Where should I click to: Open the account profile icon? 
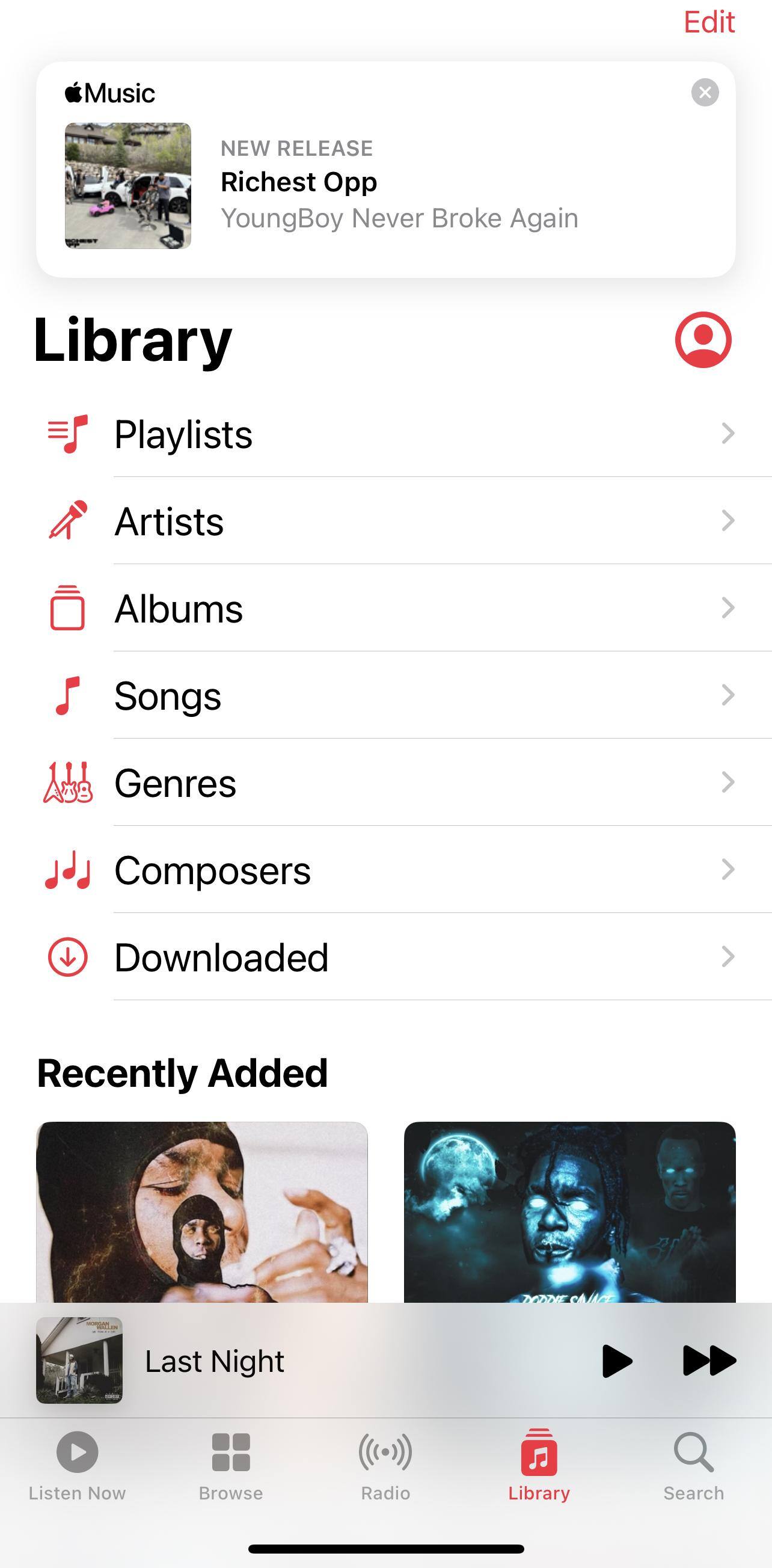coord(703,340)
